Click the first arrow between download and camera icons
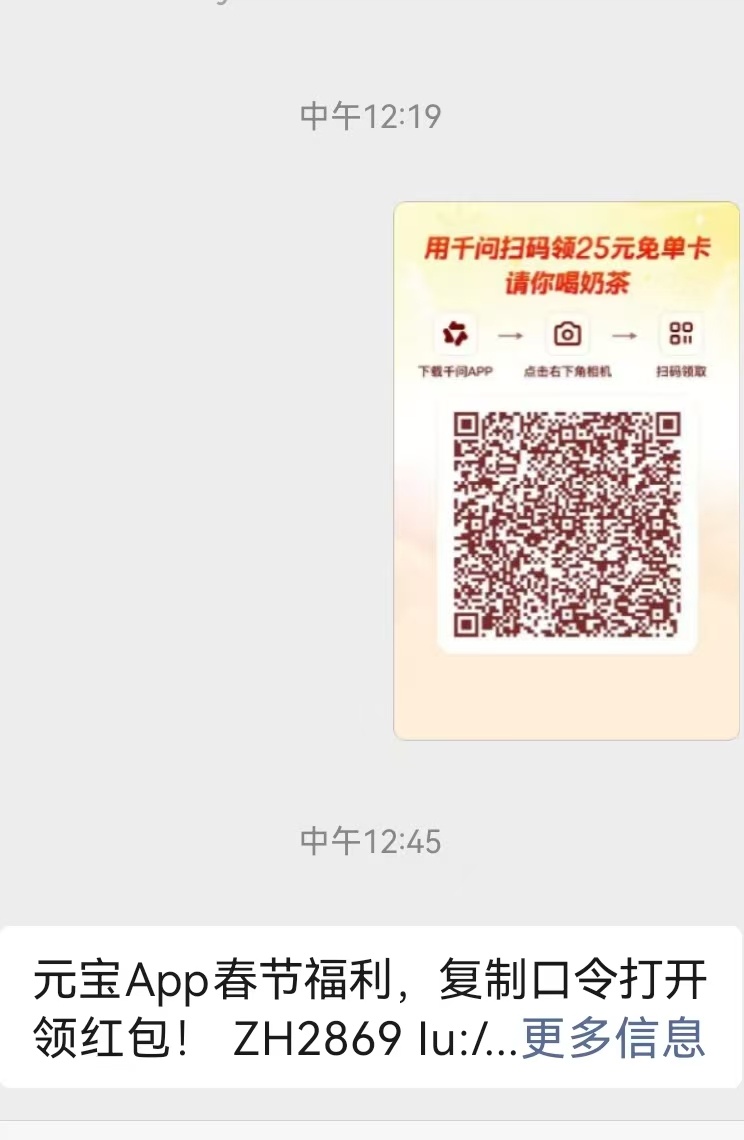 click(508, 335)
